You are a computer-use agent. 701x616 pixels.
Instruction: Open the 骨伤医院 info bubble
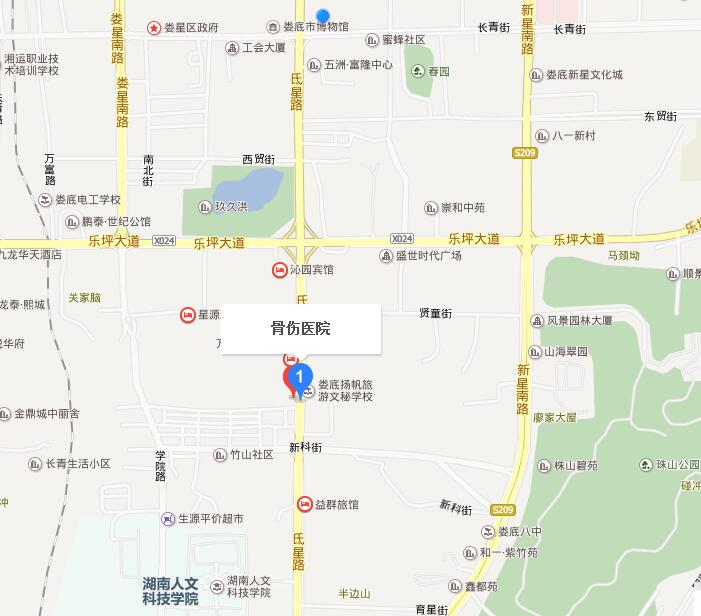pos(301,328)
